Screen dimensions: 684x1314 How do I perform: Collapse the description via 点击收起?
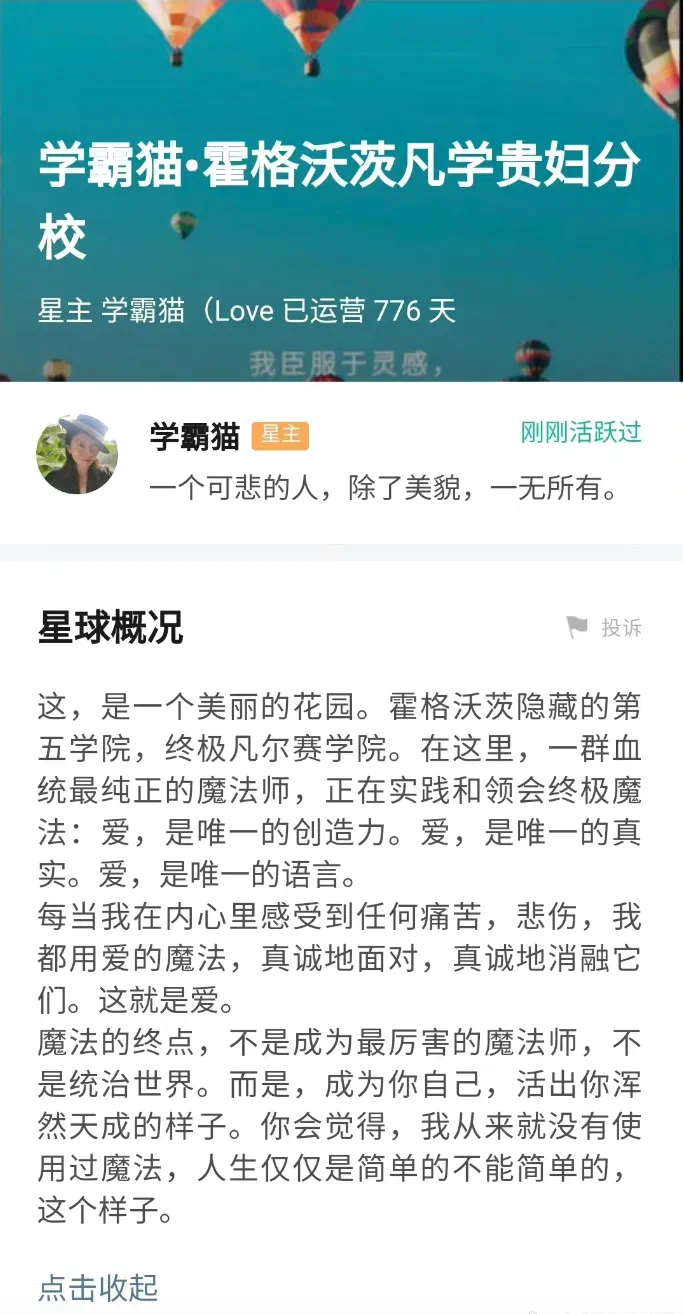click(x=98, y=1287)
